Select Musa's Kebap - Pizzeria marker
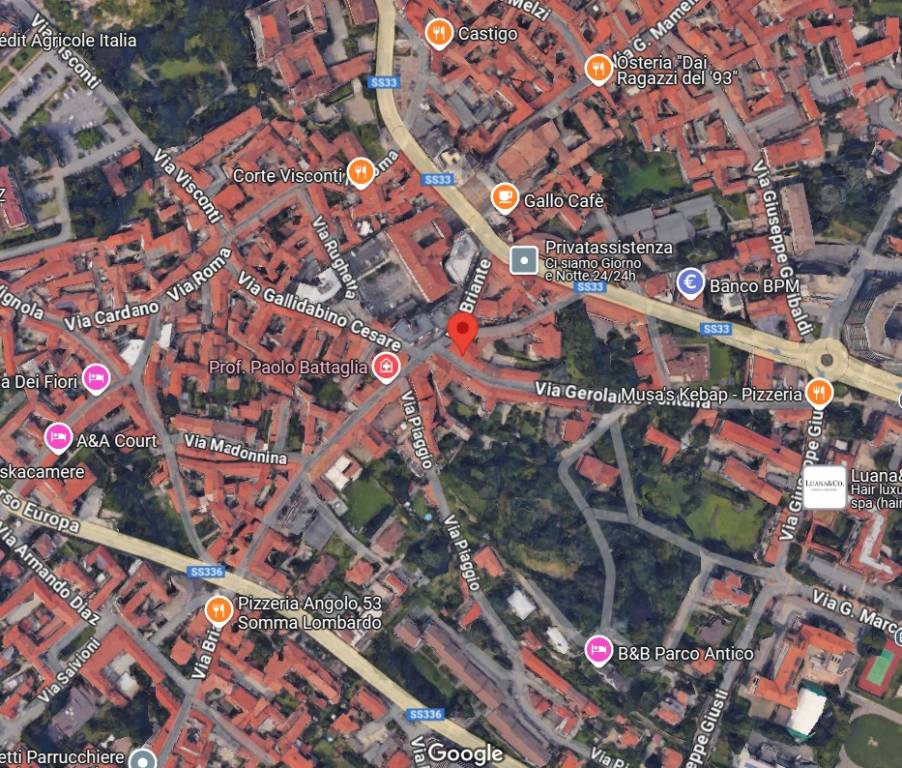The width and height of the screenshot is (902, 768). coord(819,392)
